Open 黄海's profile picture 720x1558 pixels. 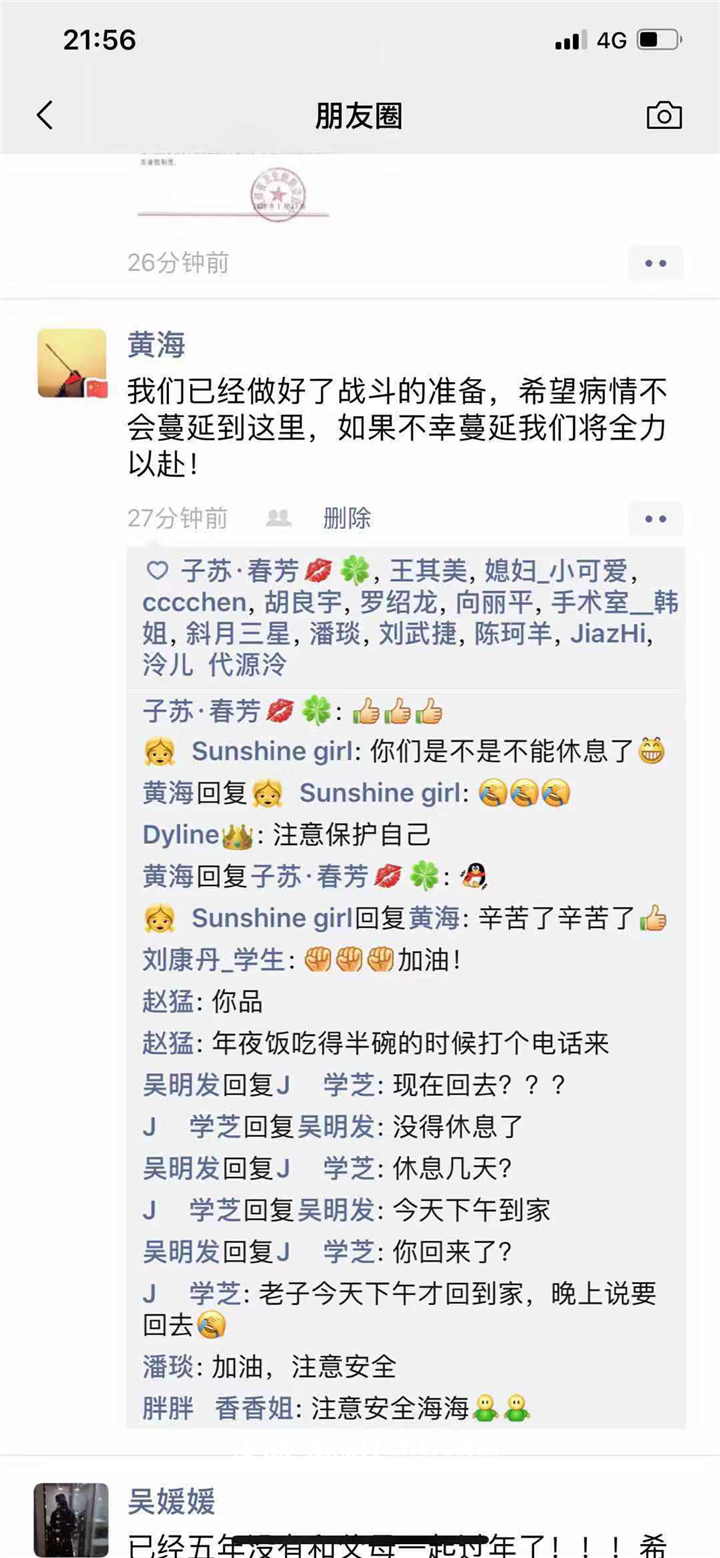click(x=71, y=363)
